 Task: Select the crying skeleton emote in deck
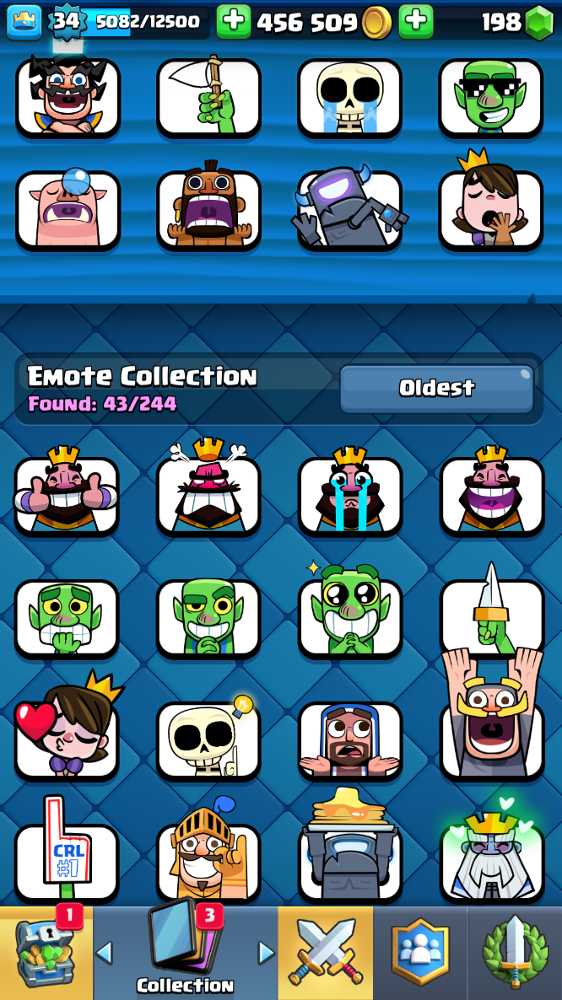coord(350,98)
